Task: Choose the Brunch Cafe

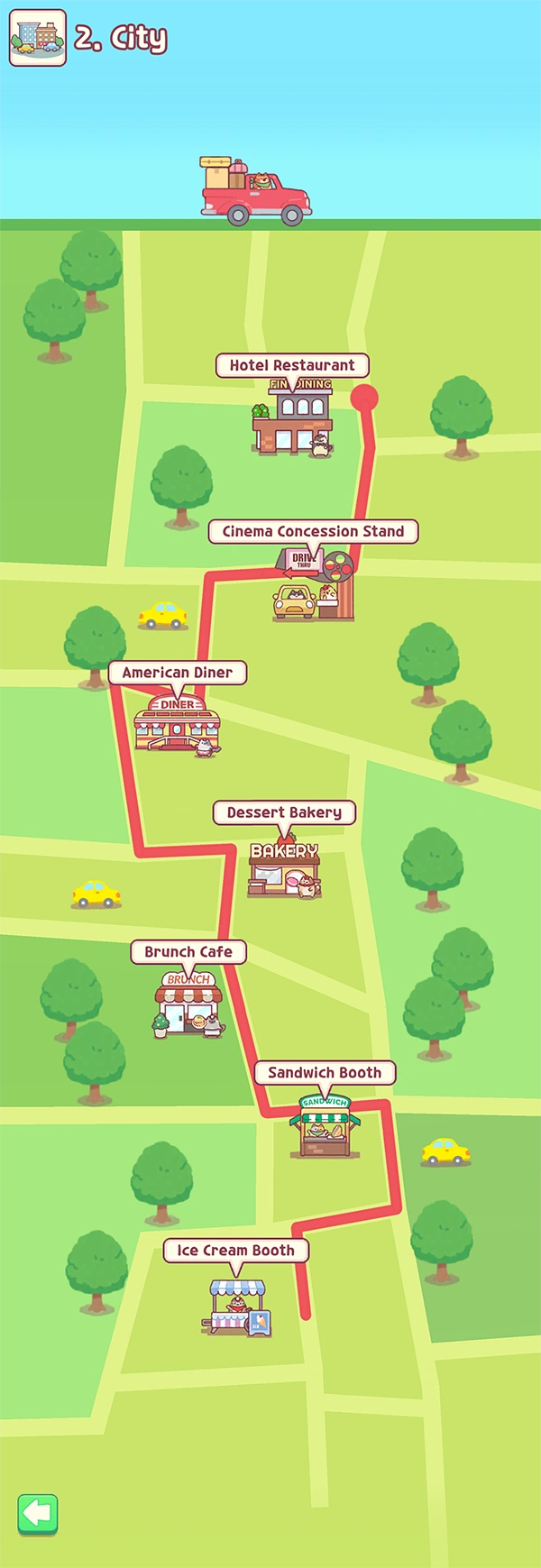Action: (x=188, y=1005)
